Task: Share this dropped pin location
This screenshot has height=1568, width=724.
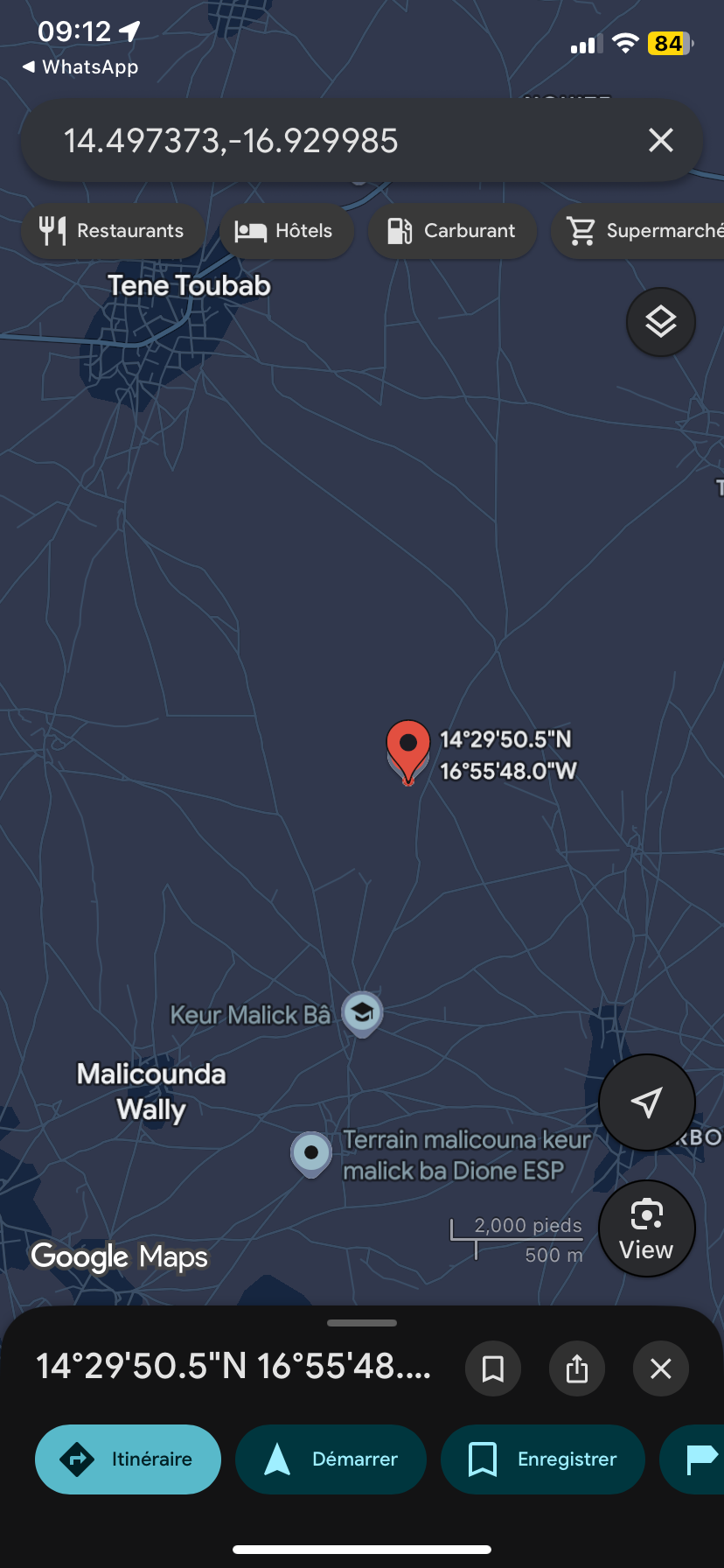Action: (577, 1368)
